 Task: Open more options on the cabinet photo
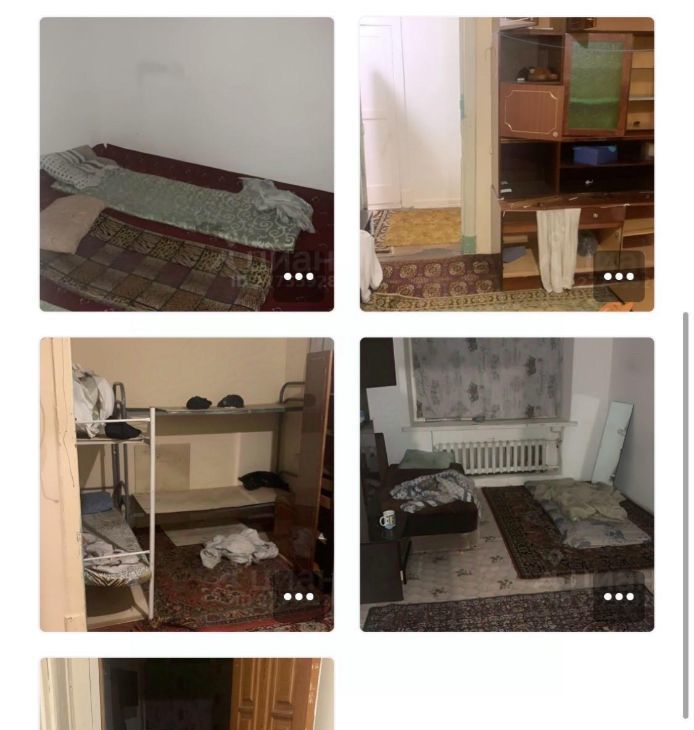[x=618, y=277]
